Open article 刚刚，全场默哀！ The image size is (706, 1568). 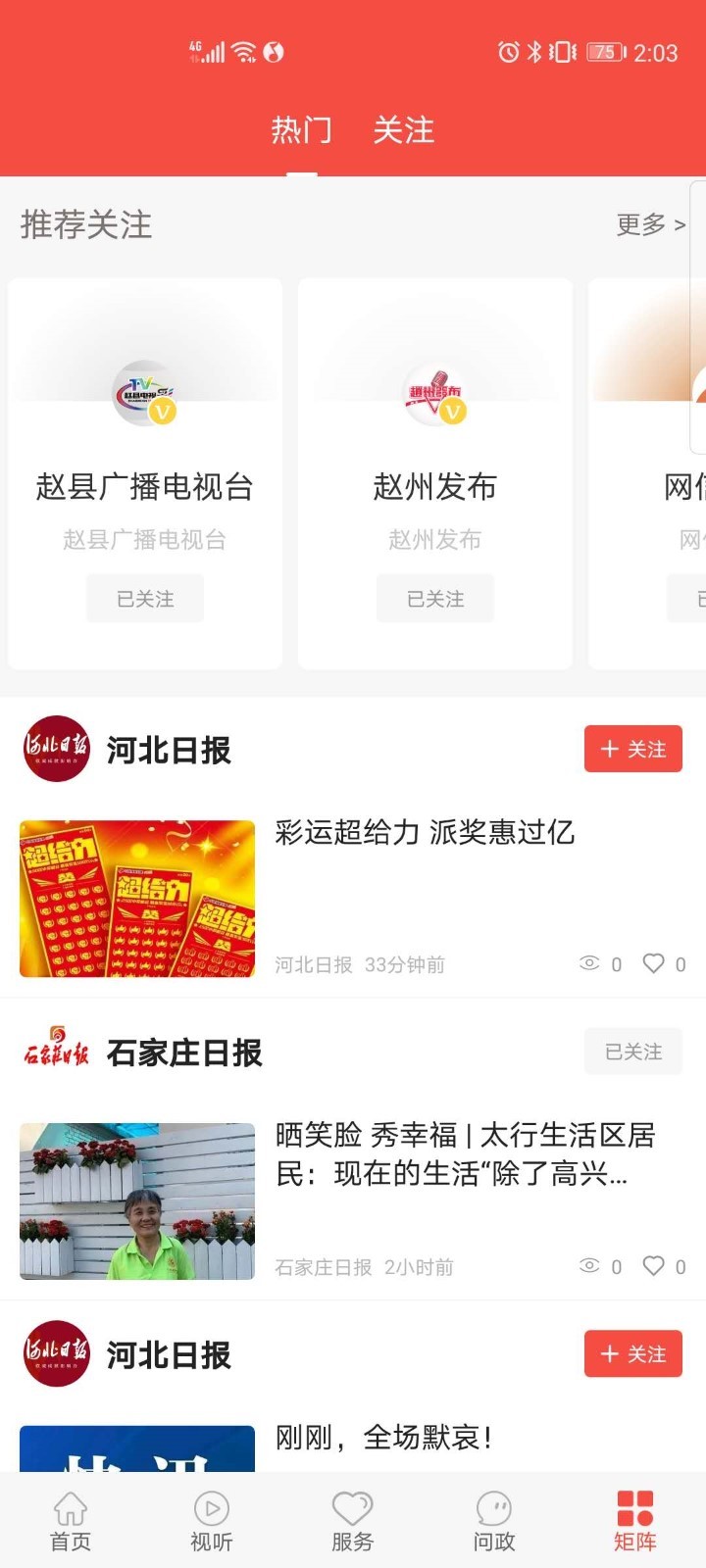click(384, 1438)
